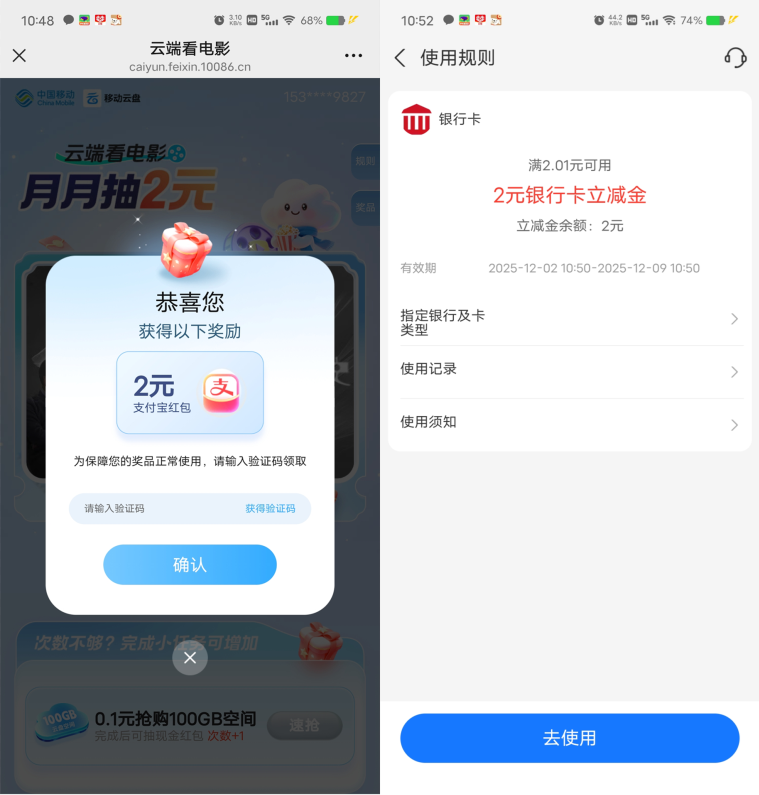
Task: Contact customer service via headset icon
Action: 735,58
